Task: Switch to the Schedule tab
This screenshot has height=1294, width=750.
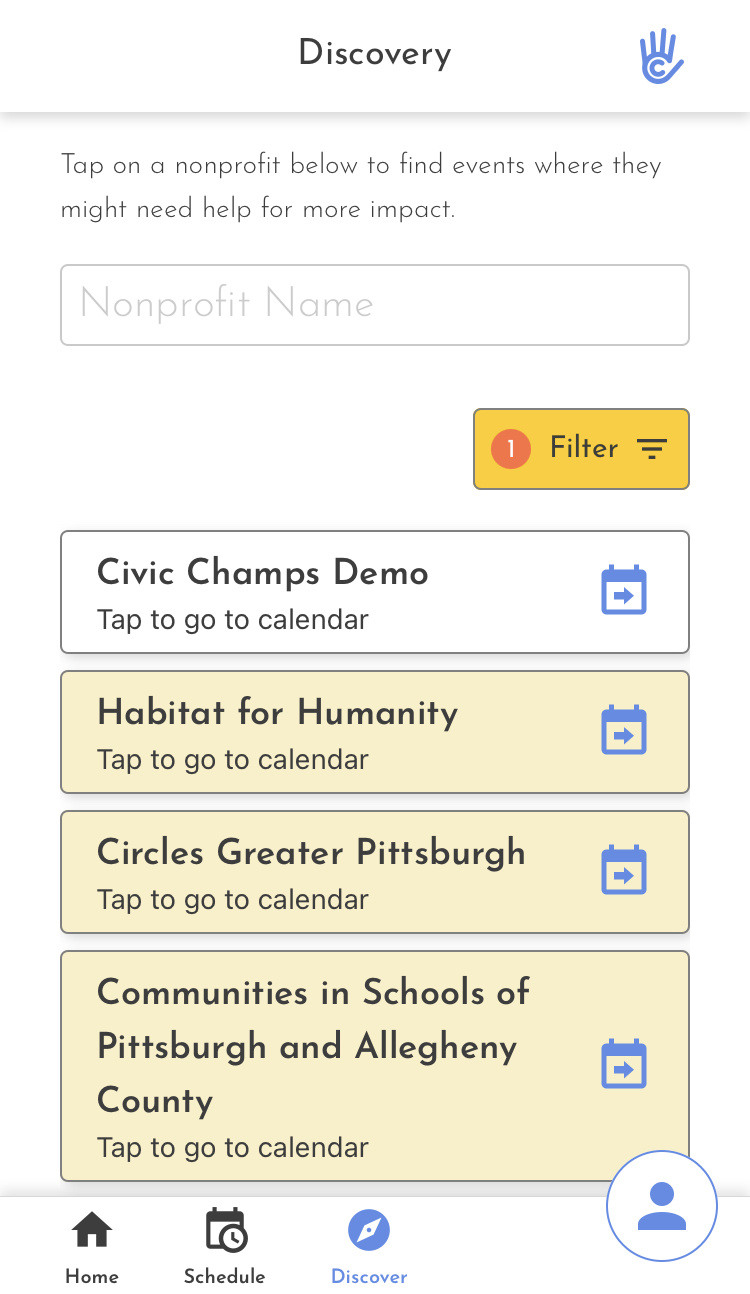Action: click(x=225, y=1246)
